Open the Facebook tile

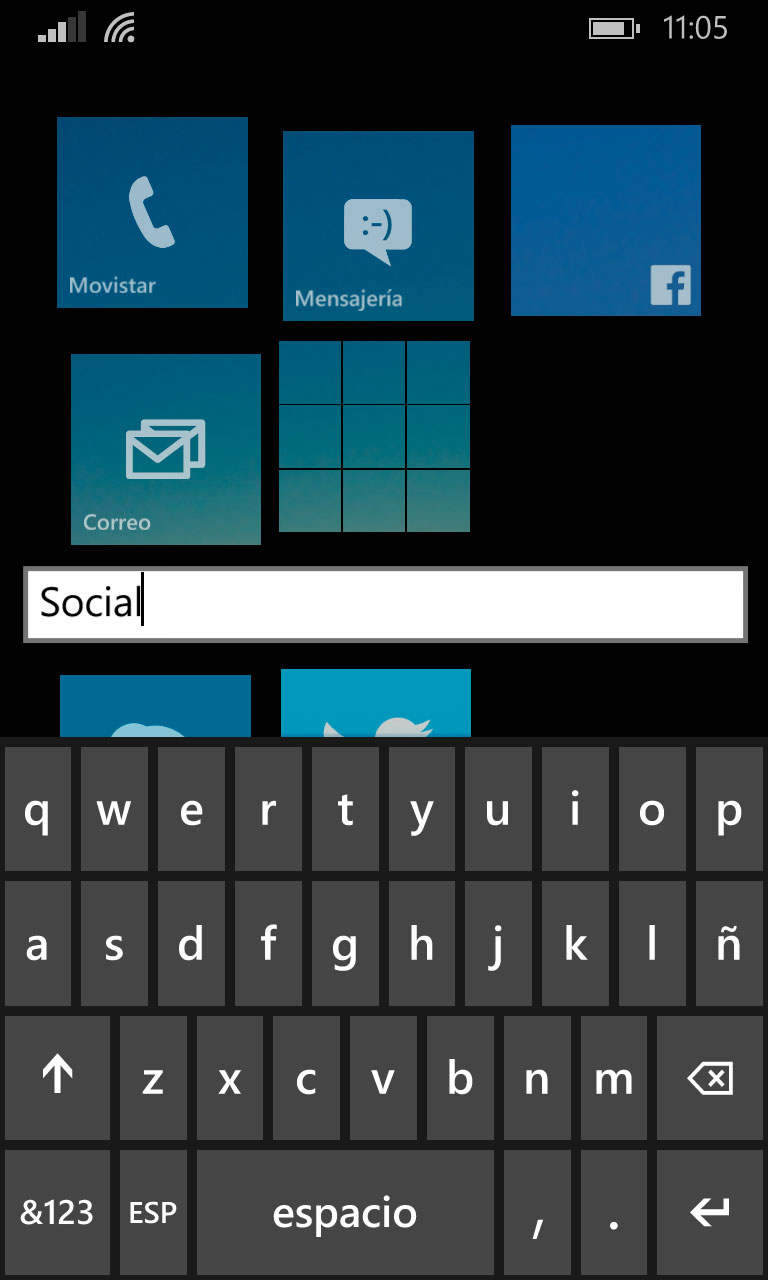(x=606, y=220)
